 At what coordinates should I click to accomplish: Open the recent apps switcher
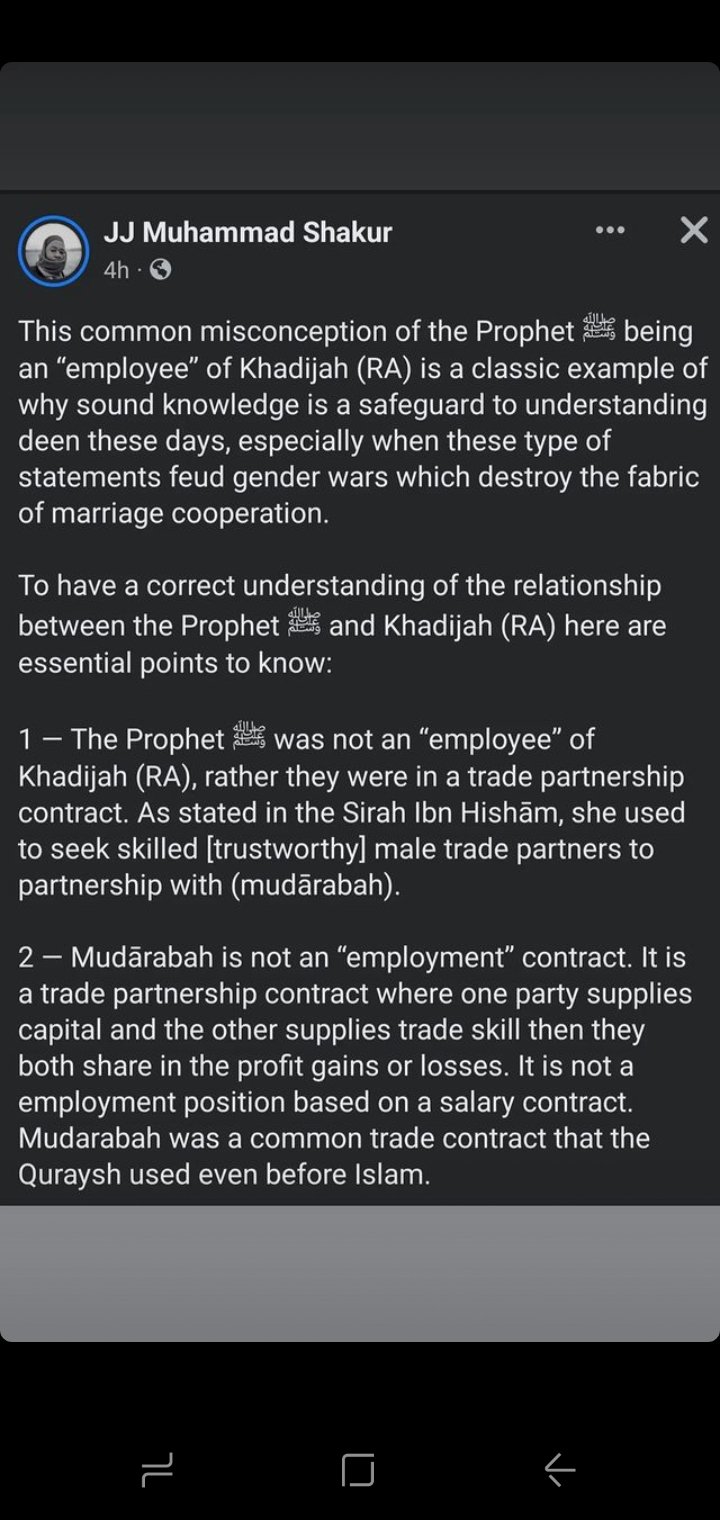pos(158,1469)
